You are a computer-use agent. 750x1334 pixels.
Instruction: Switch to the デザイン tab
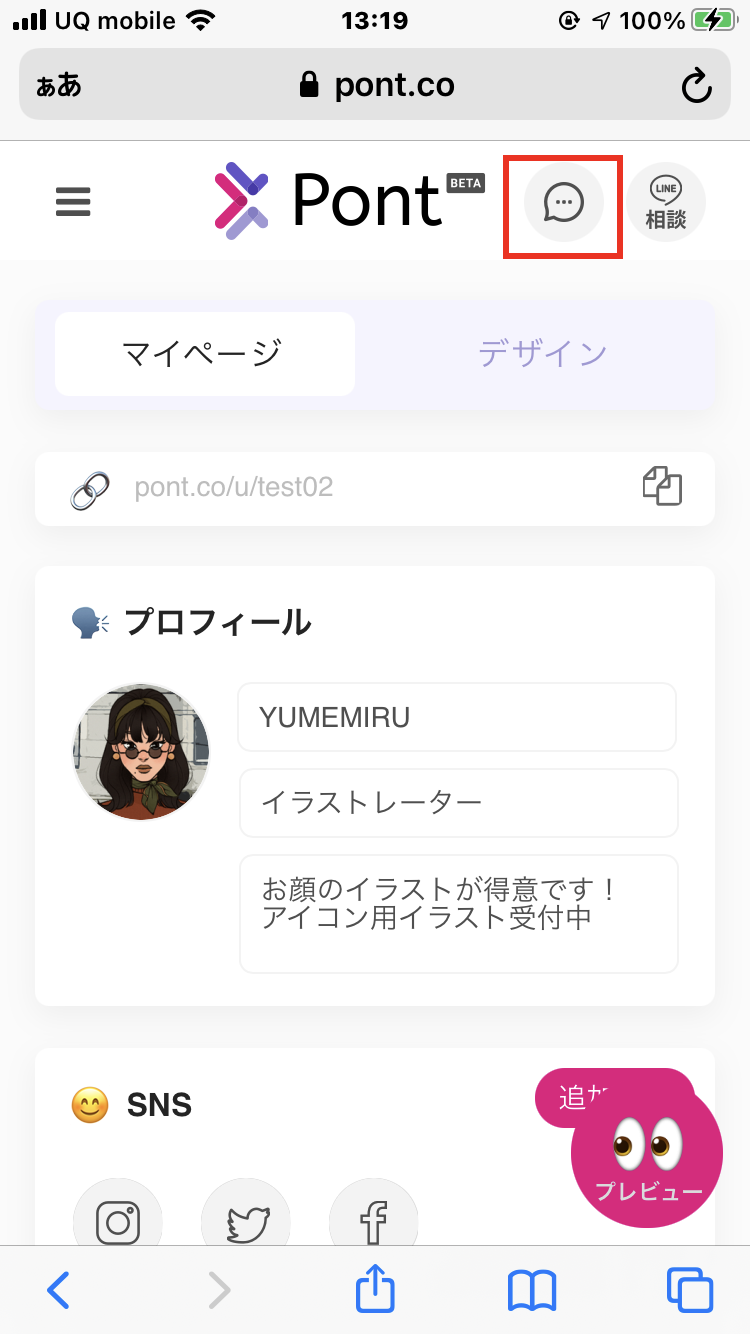(543, 353)
